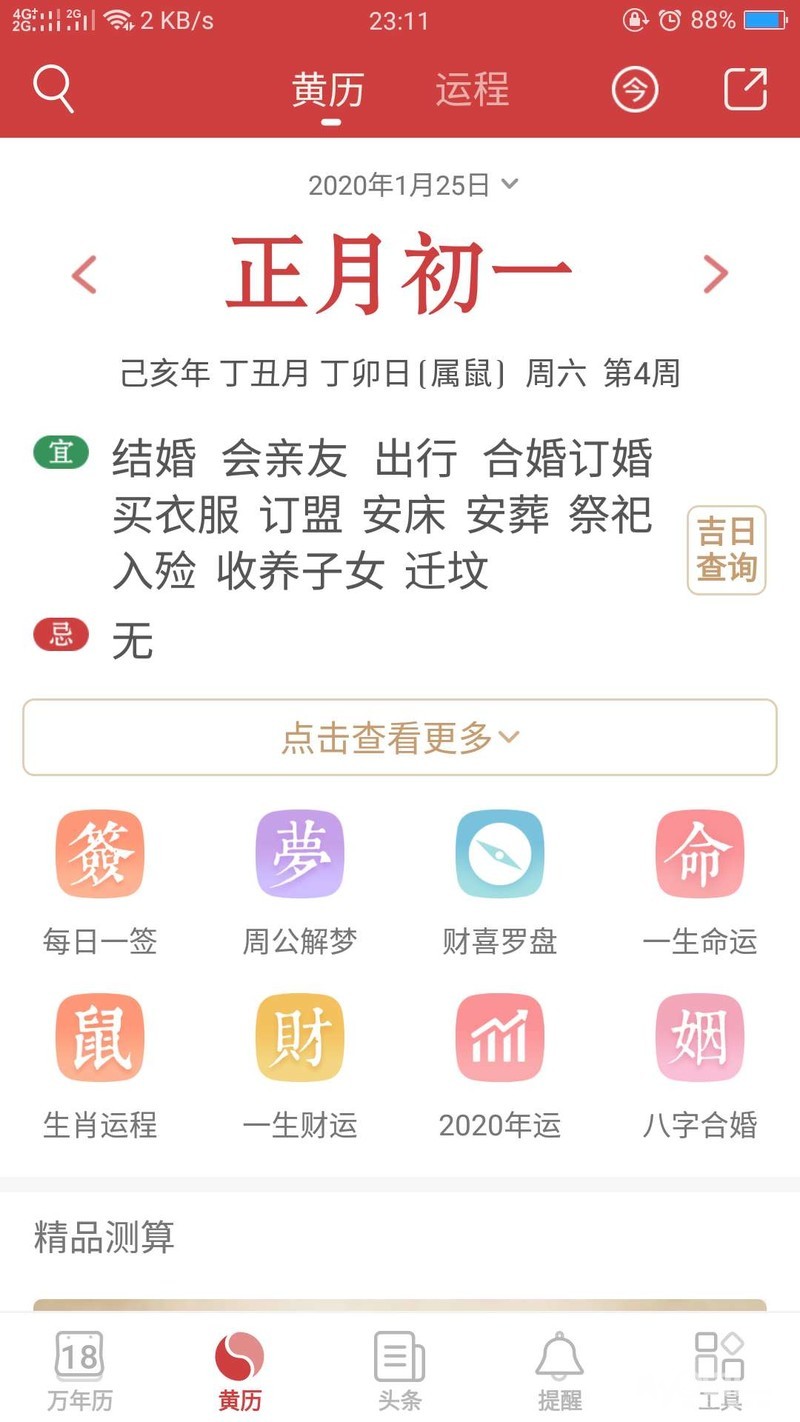800x1422 pixels.
Task: Open the 2020年1月25日 date picker
Action: pos(412,185)
